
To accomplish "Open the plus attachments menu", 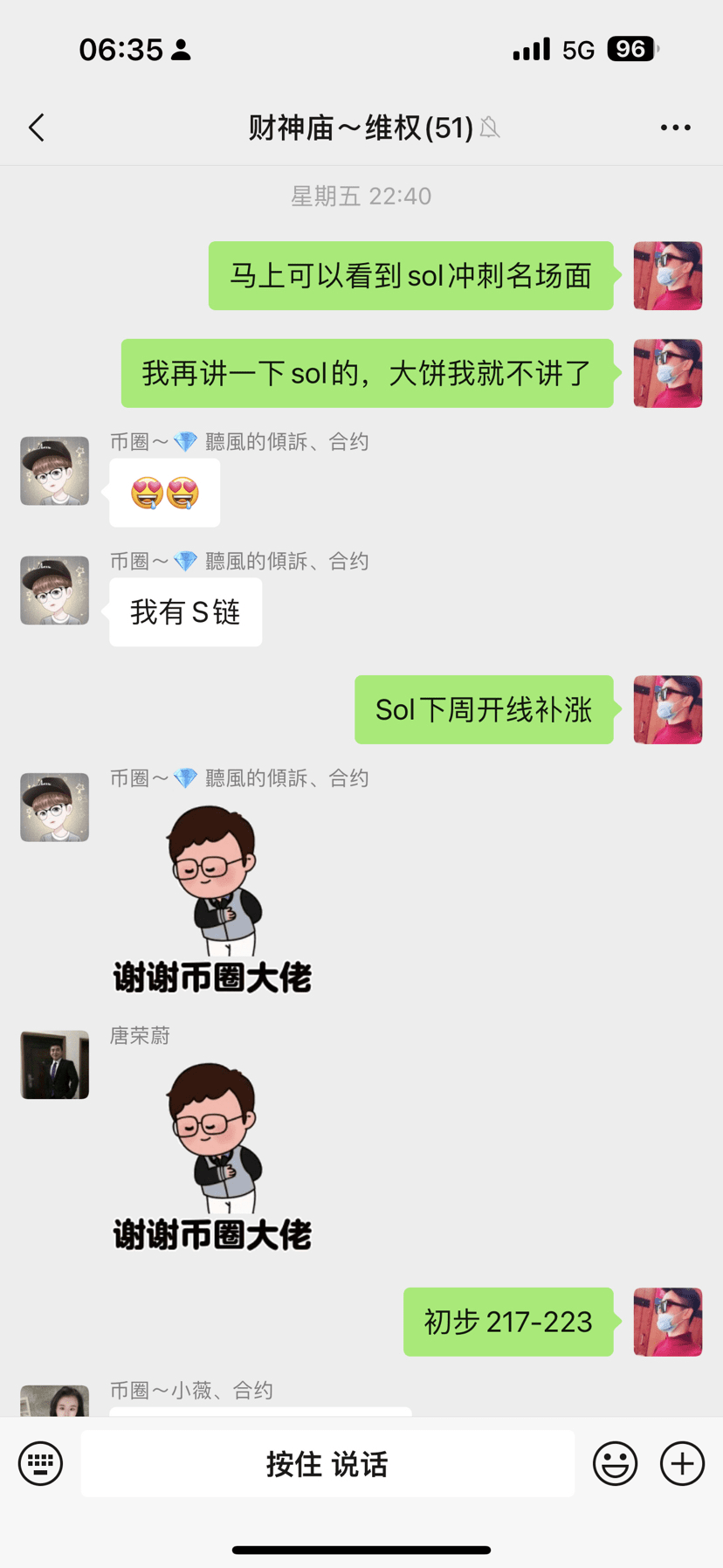I will click(x=682, y=1463).
